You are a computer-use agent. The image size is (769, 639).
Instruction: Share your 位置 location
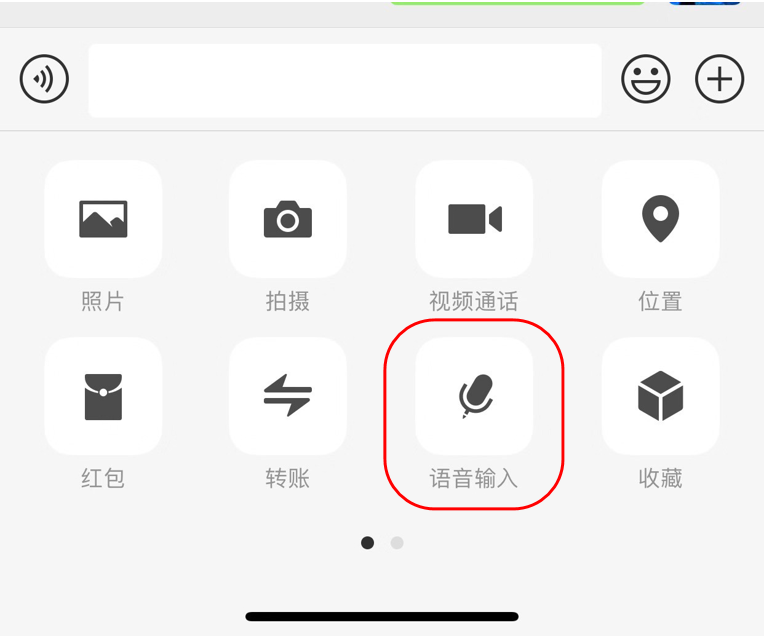pyautogui.click(x=660, y=219)
